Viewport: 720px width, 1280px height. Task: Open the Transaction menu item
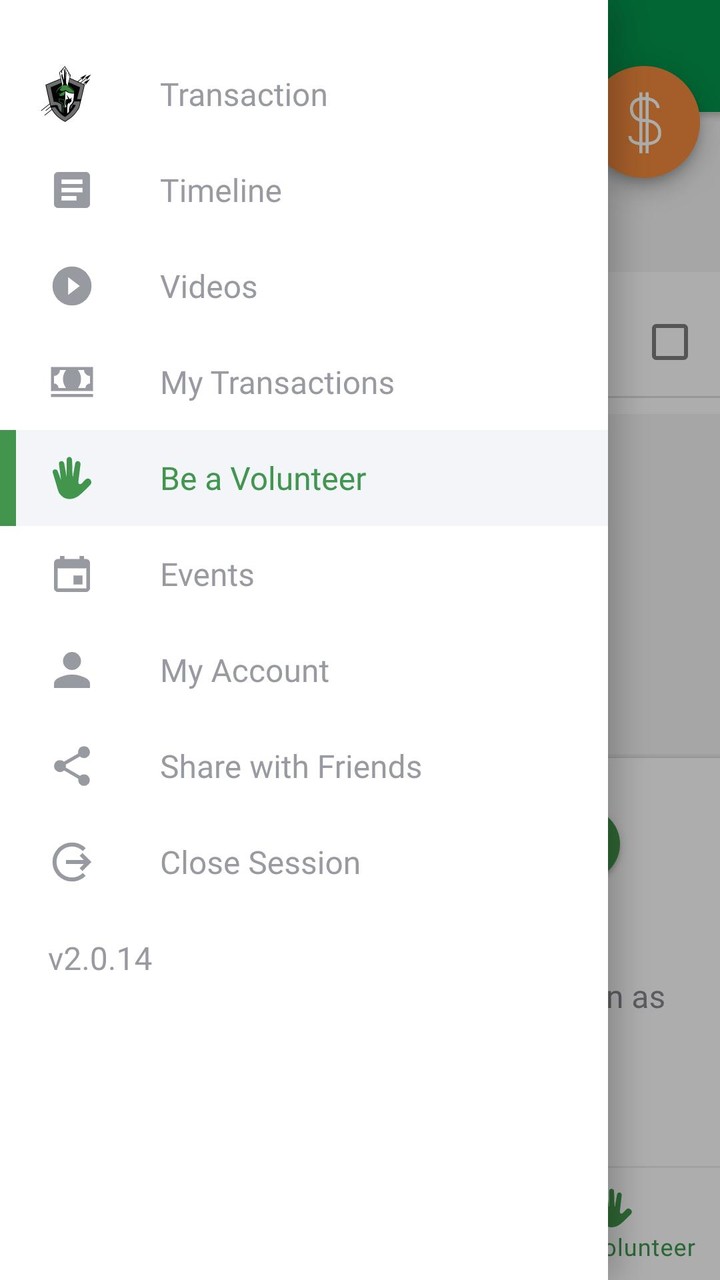[243, 95]
